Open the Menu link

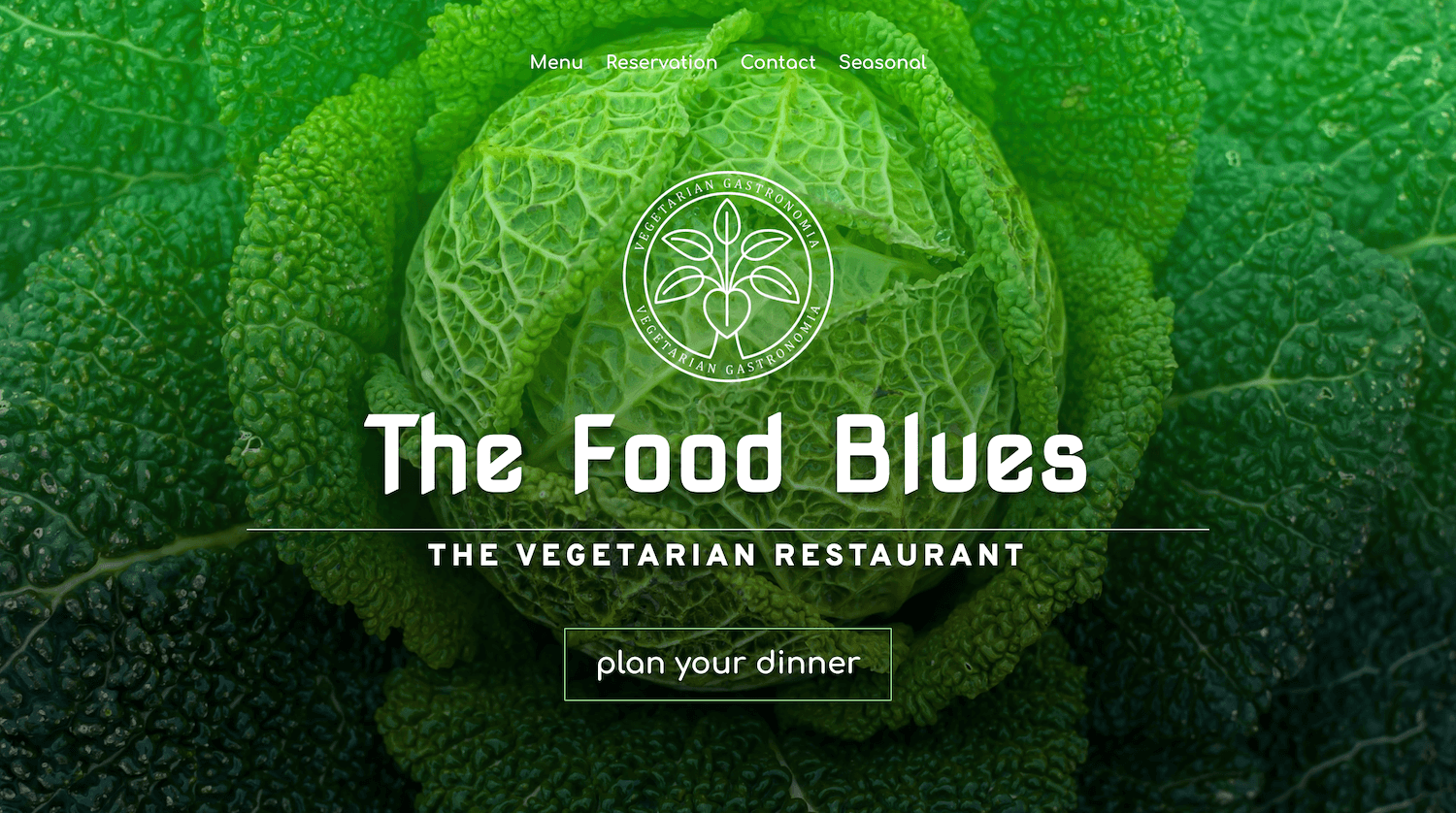pos(556,62)
